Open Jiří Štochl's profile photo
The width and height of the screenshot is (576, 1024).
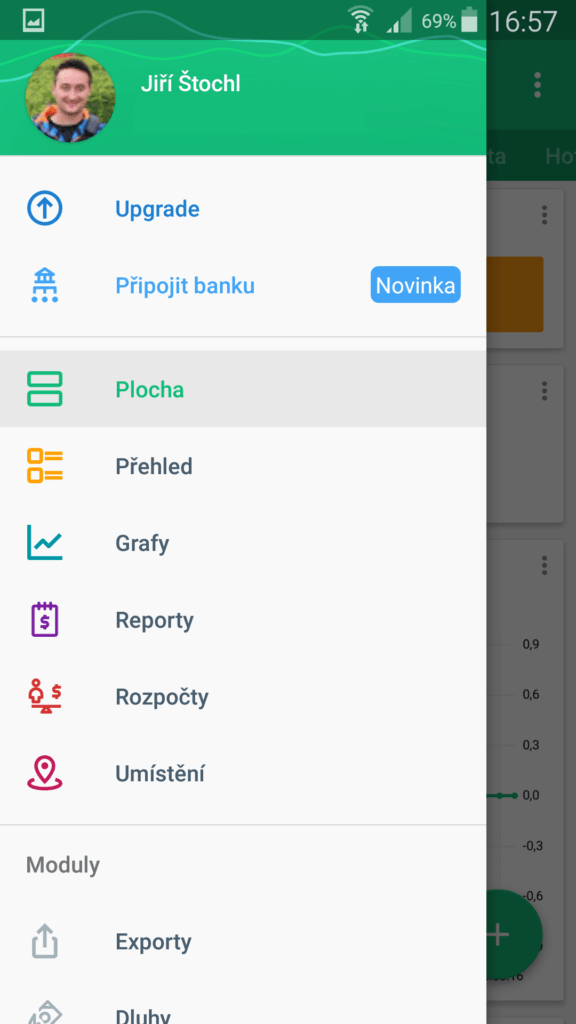71,98
